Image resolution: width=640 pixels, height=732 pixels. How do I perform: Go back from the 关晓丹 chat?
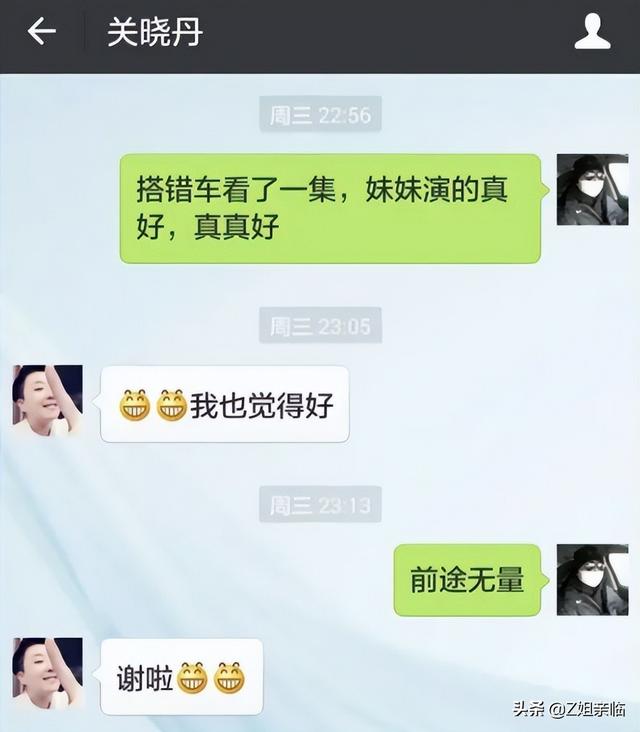coord(42,32)
